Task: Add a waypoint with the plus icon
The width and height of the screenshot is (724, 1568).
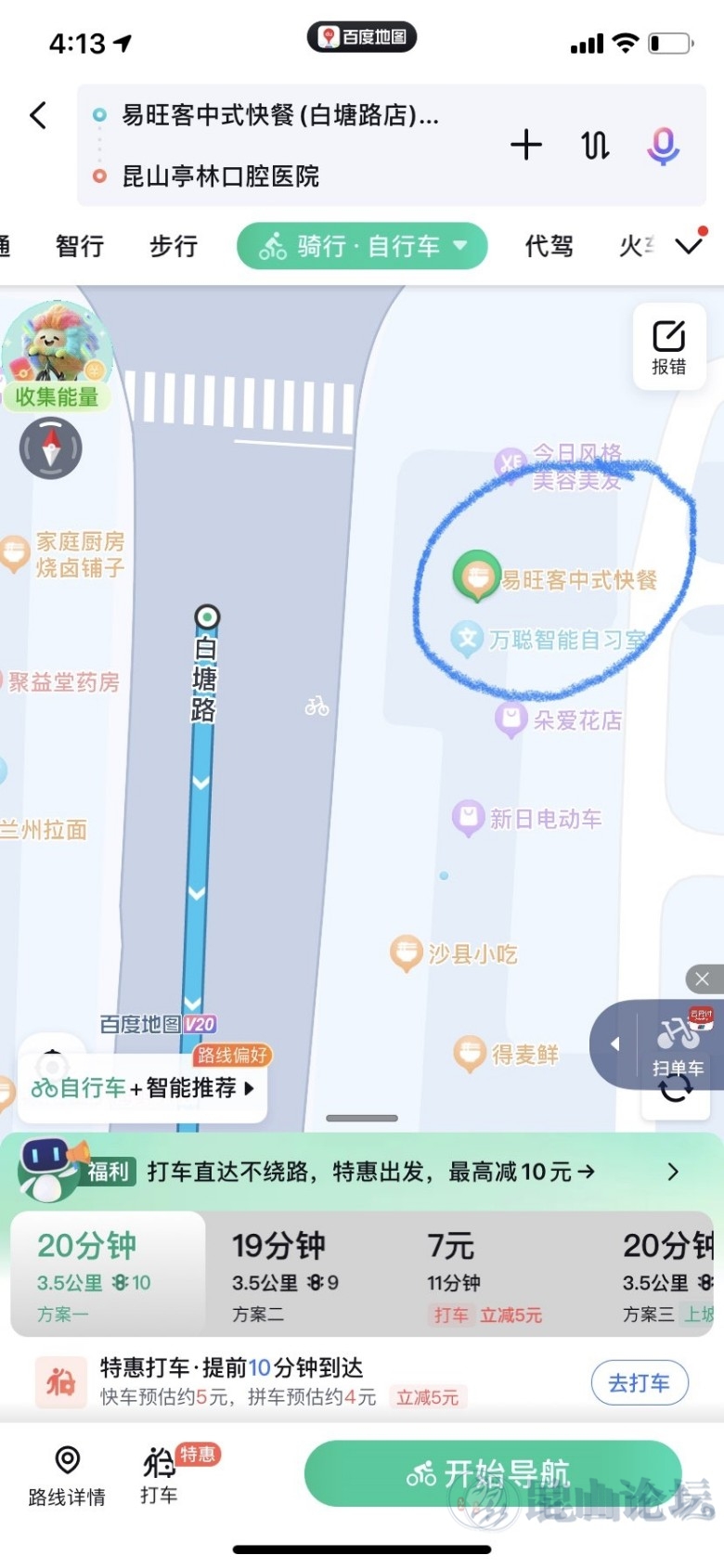Action: [x=525, y=145]
